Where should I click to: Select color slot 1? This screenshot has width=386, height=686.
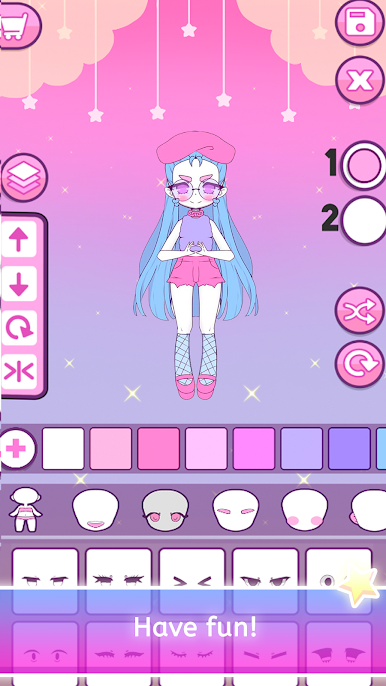(363, 165)
